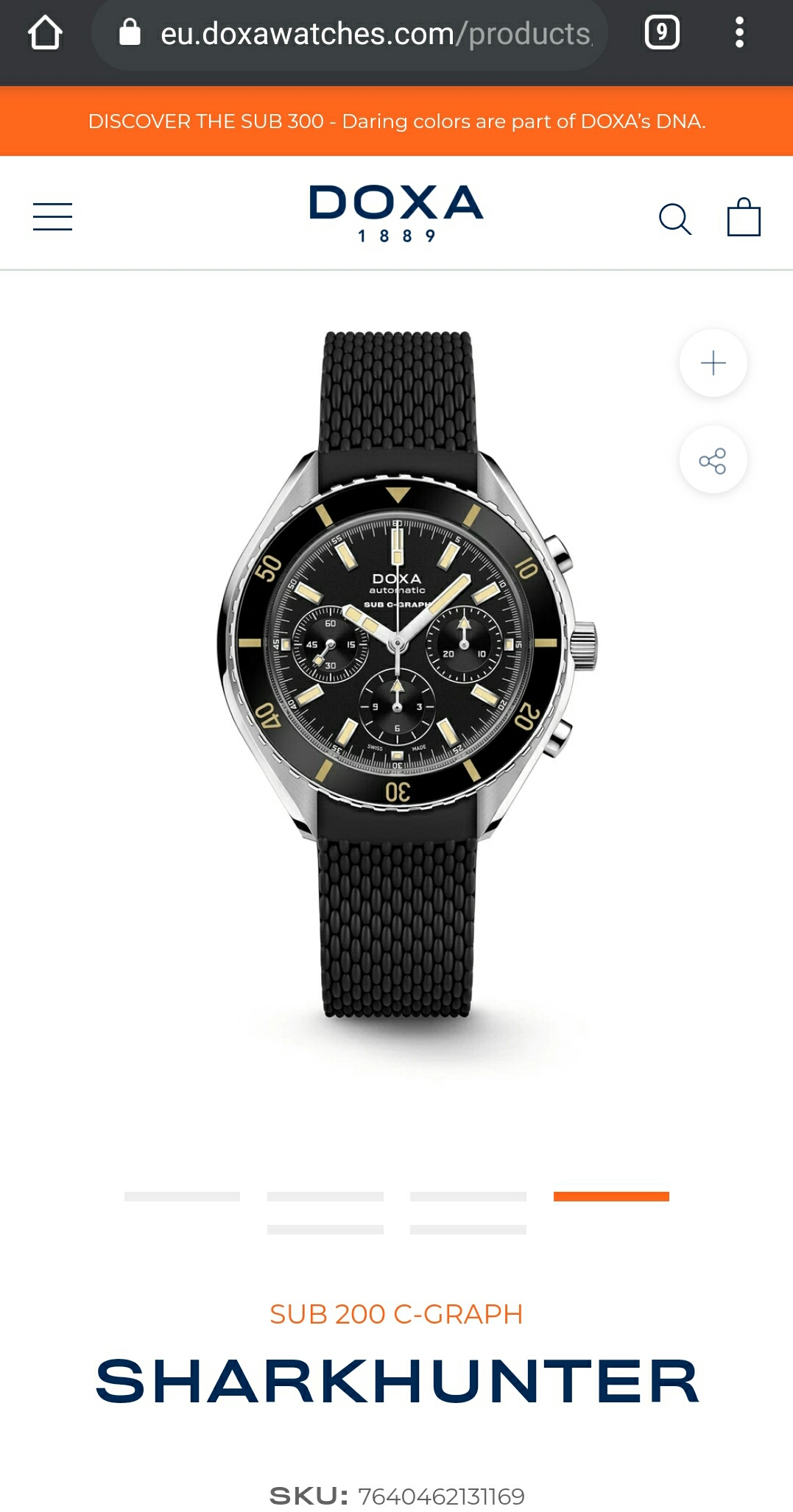
Task: Open the shopping bag
Action: [744, 217]
